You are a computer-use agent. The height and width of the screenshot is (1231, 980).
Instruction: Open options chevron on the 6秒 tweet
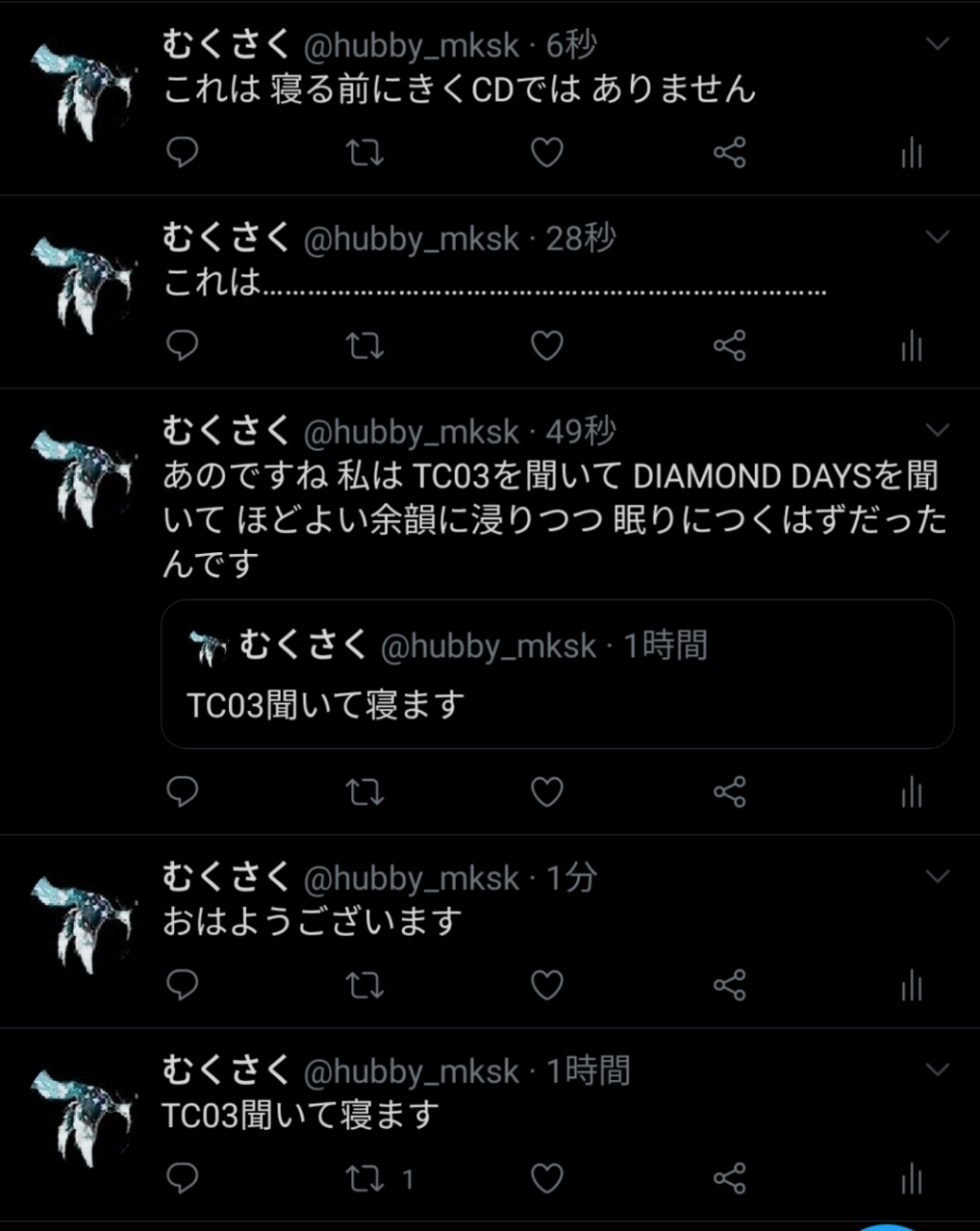[x=937, y=43]
